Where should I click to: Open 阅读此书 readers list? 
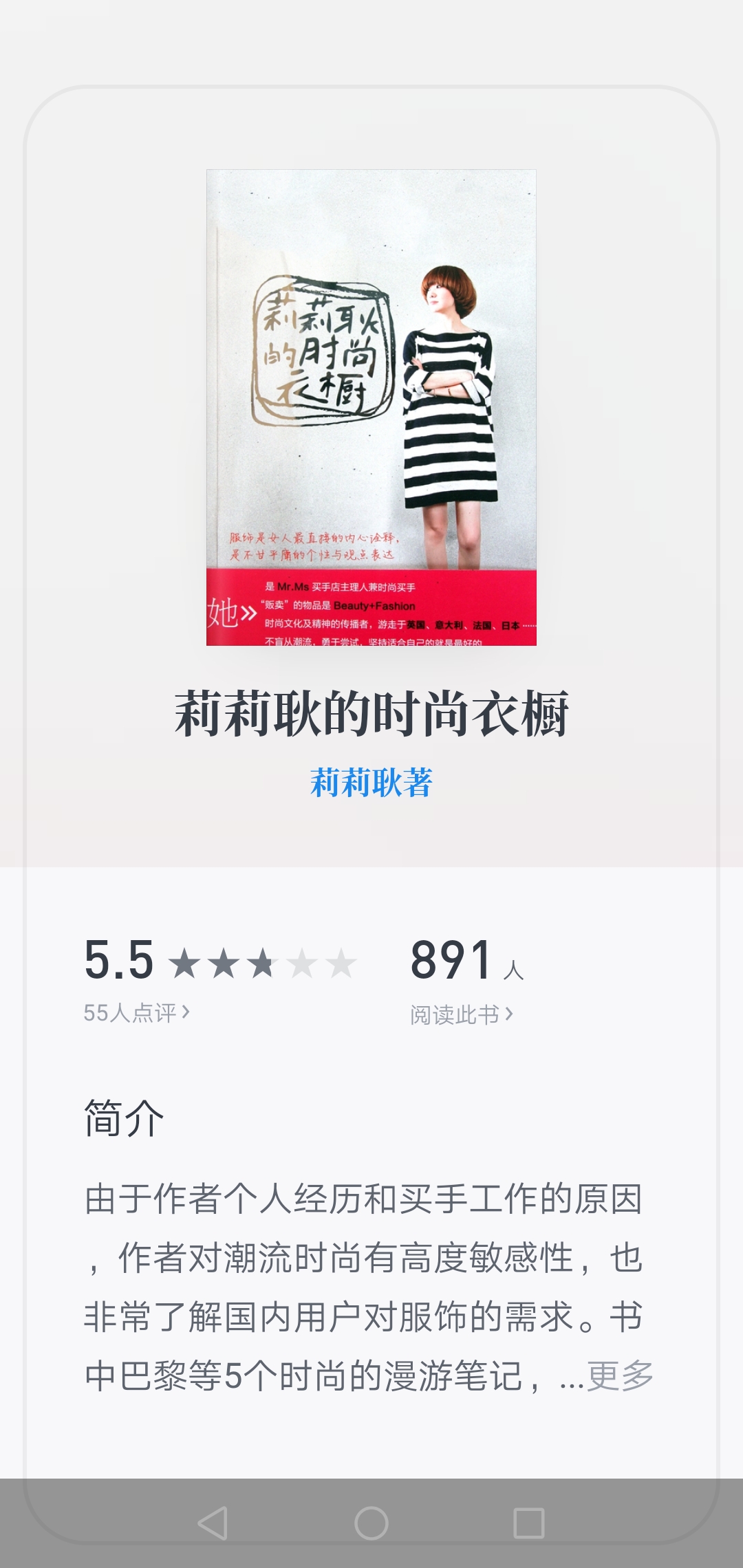tap(462, 1014)
